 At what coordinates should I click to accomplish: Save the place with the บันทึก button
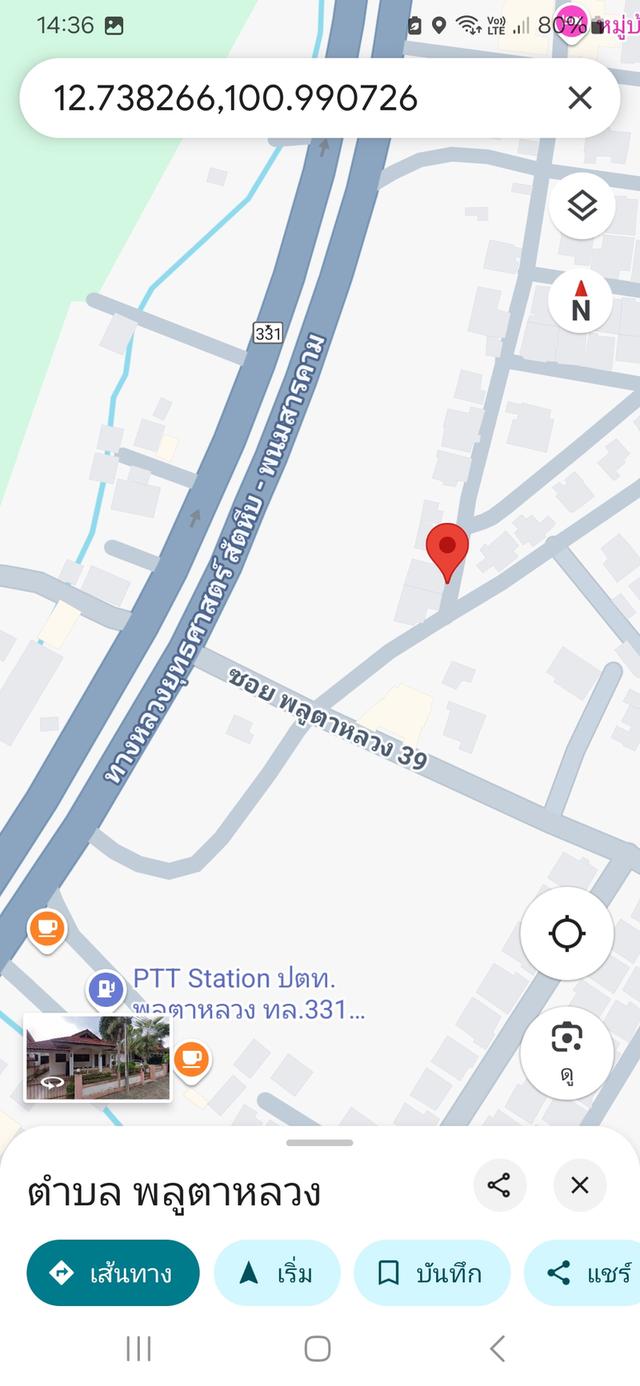[x=432, y=1273]
